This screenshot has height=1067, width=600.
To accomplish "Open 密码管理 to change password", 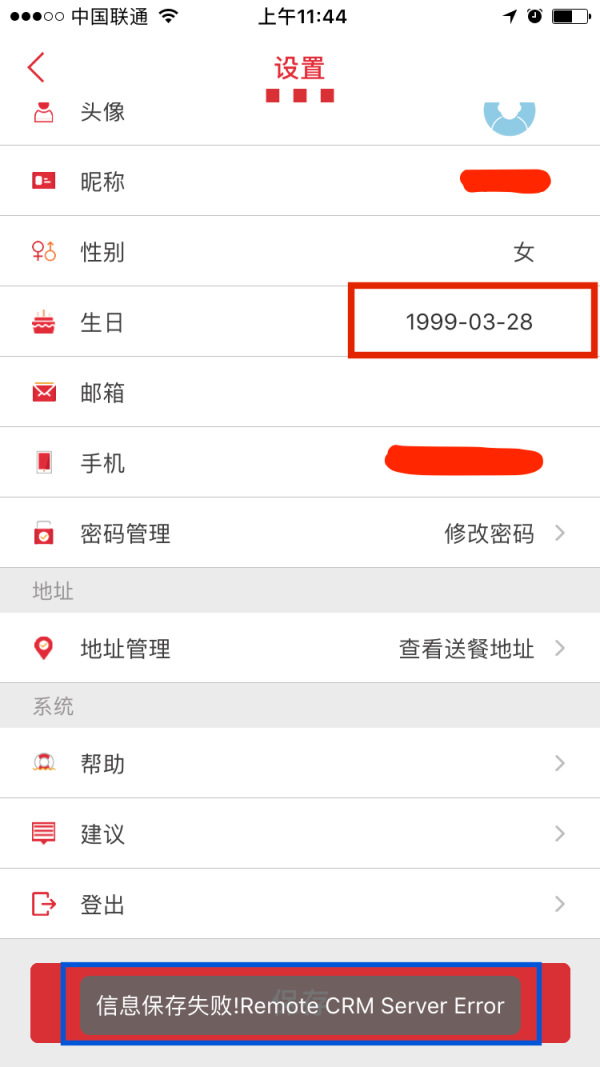I will (x=300, y=533).
